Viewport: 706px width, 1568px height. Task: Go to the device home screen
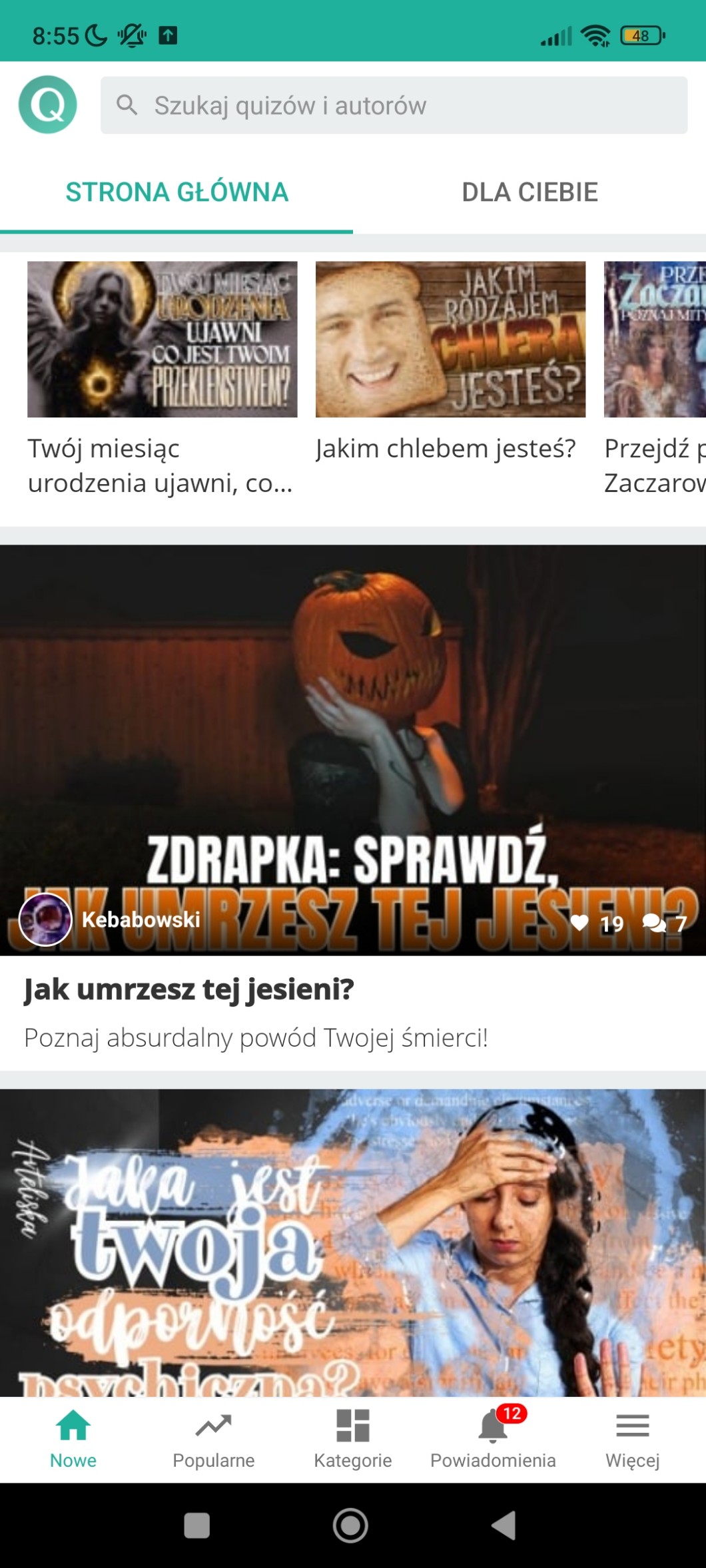pyautogui.click(x=350, y=1525)
